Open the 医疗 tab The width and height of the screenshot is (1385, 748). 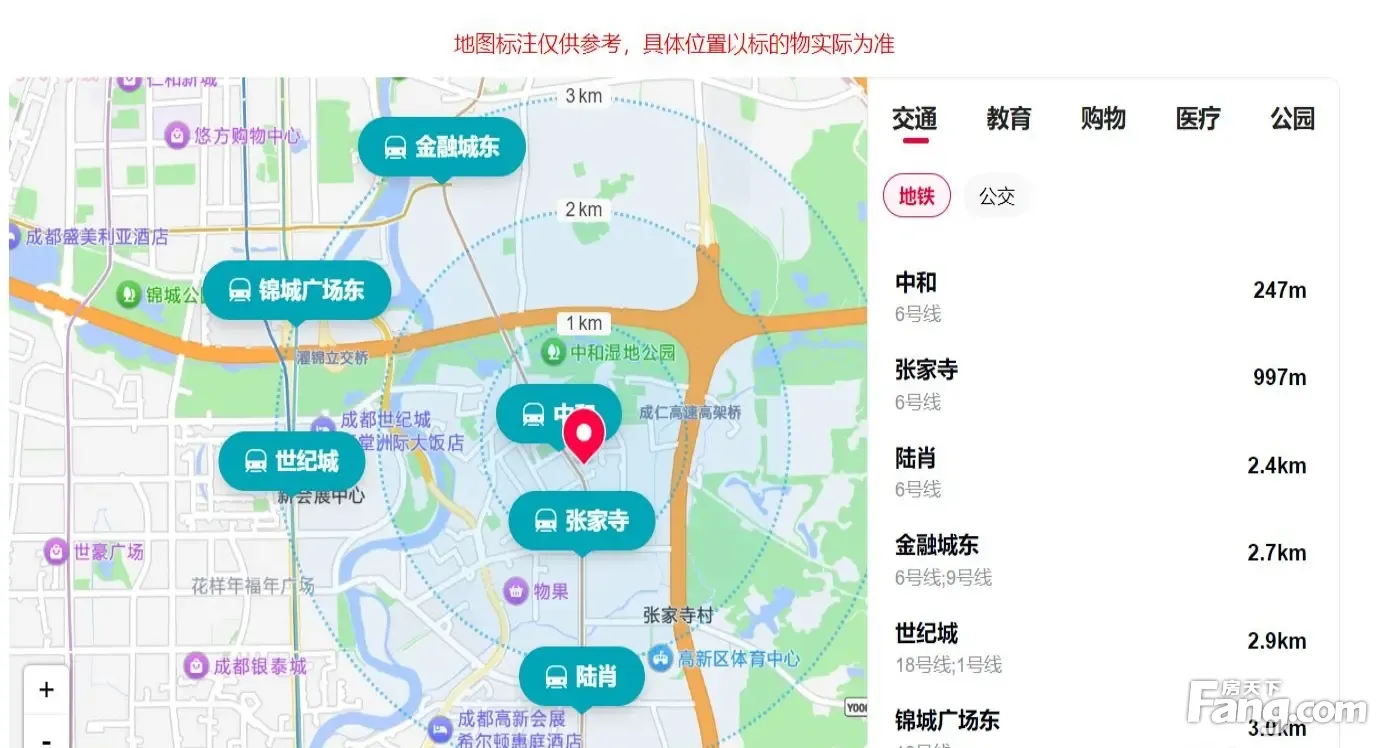[1198, 119]
